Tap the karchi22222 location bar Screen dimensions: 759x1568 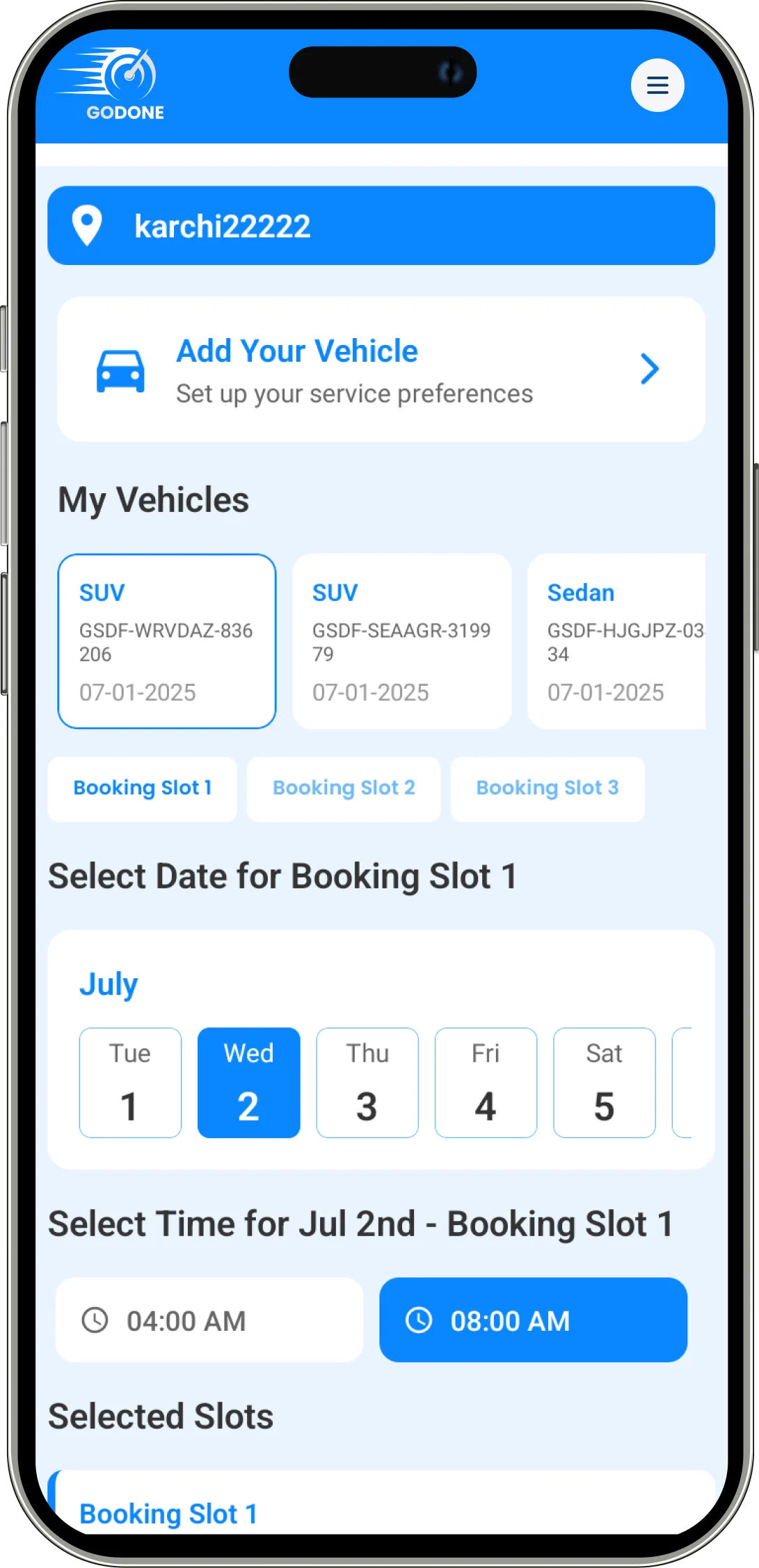click(381, 226)
